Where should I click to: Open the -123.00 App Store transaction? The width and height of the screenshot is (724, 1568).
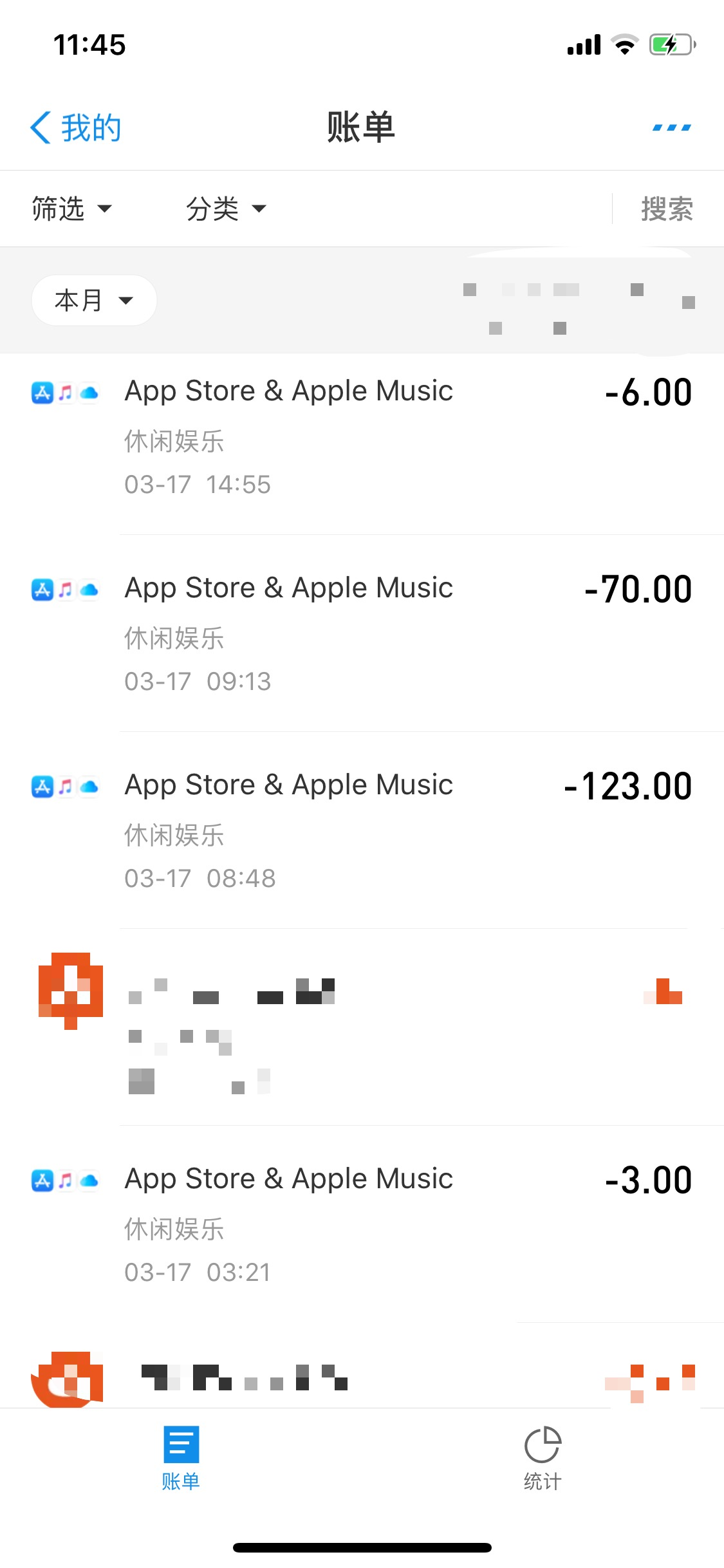click(x=362, y=830)
